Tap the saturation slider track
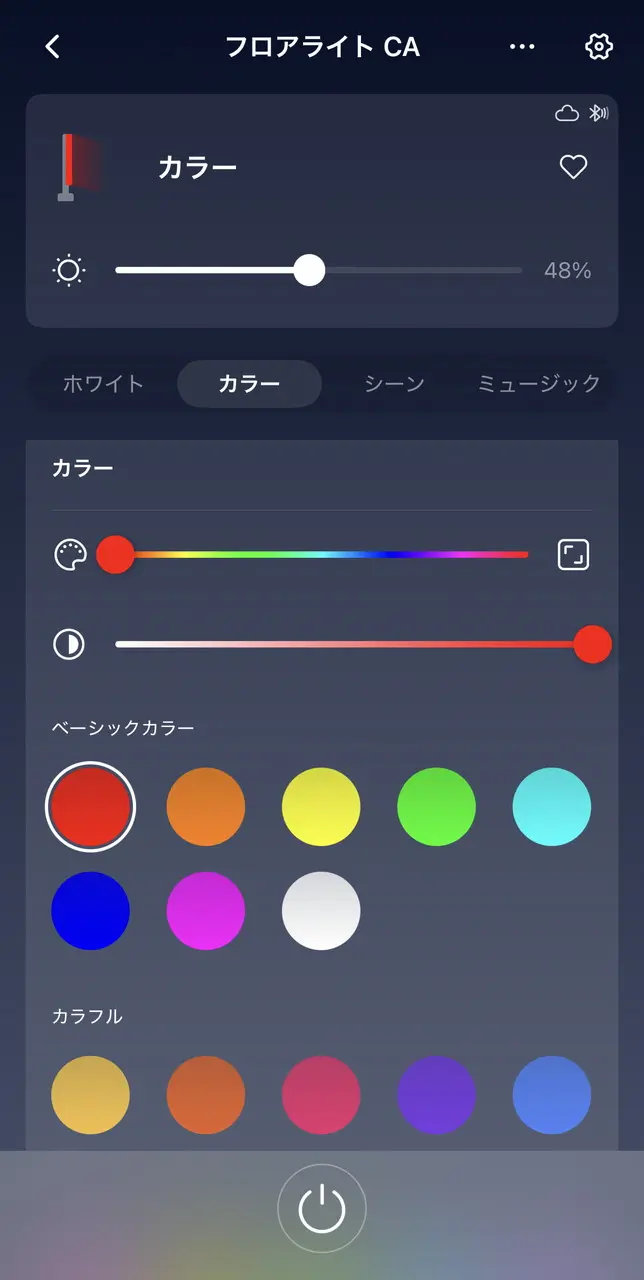Image resolution: width=644 pixels, height=1280 pixels. pos(350,644)
